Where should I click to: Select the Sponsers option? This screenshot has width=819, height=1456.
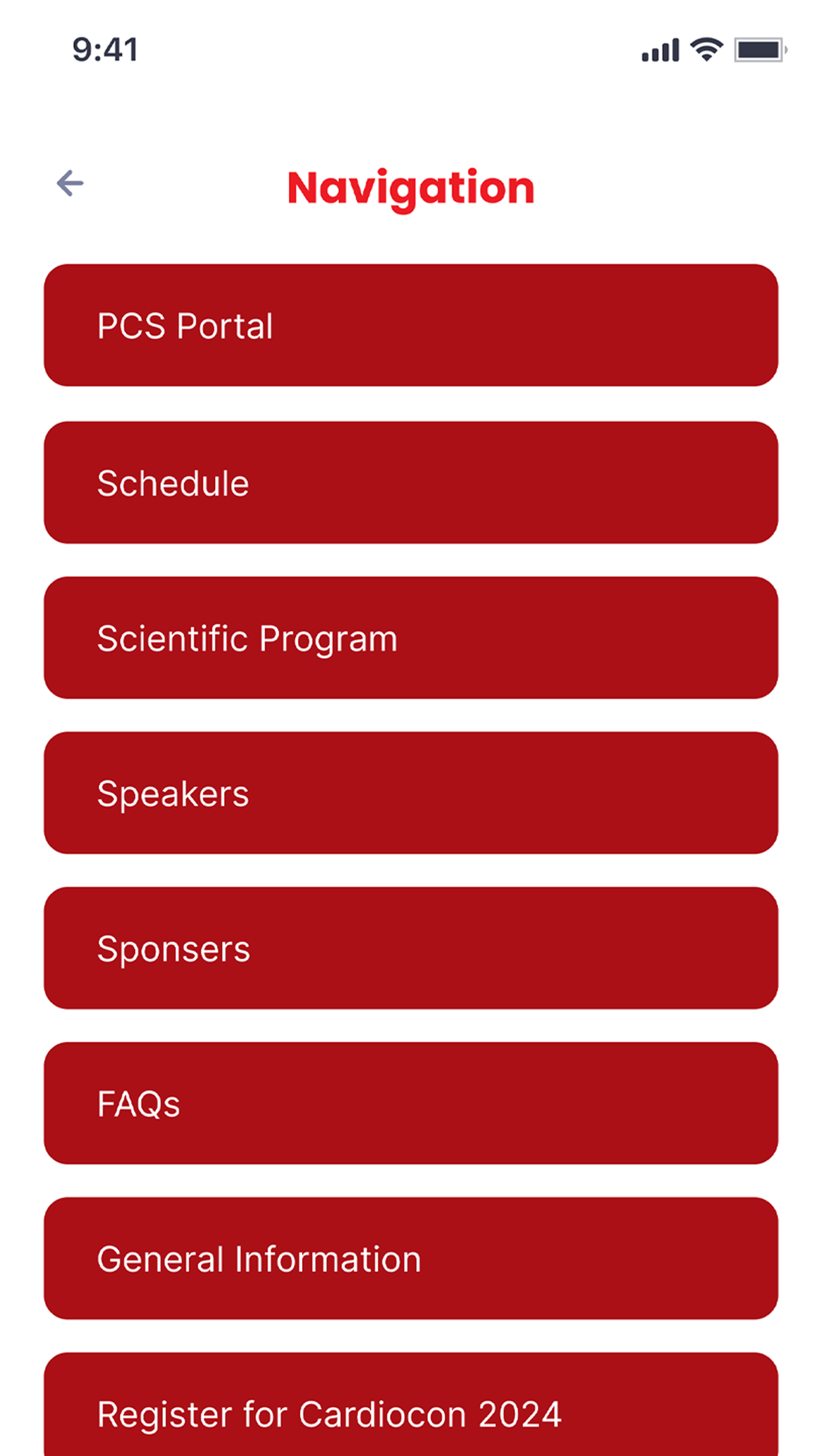tap(411, 948)
